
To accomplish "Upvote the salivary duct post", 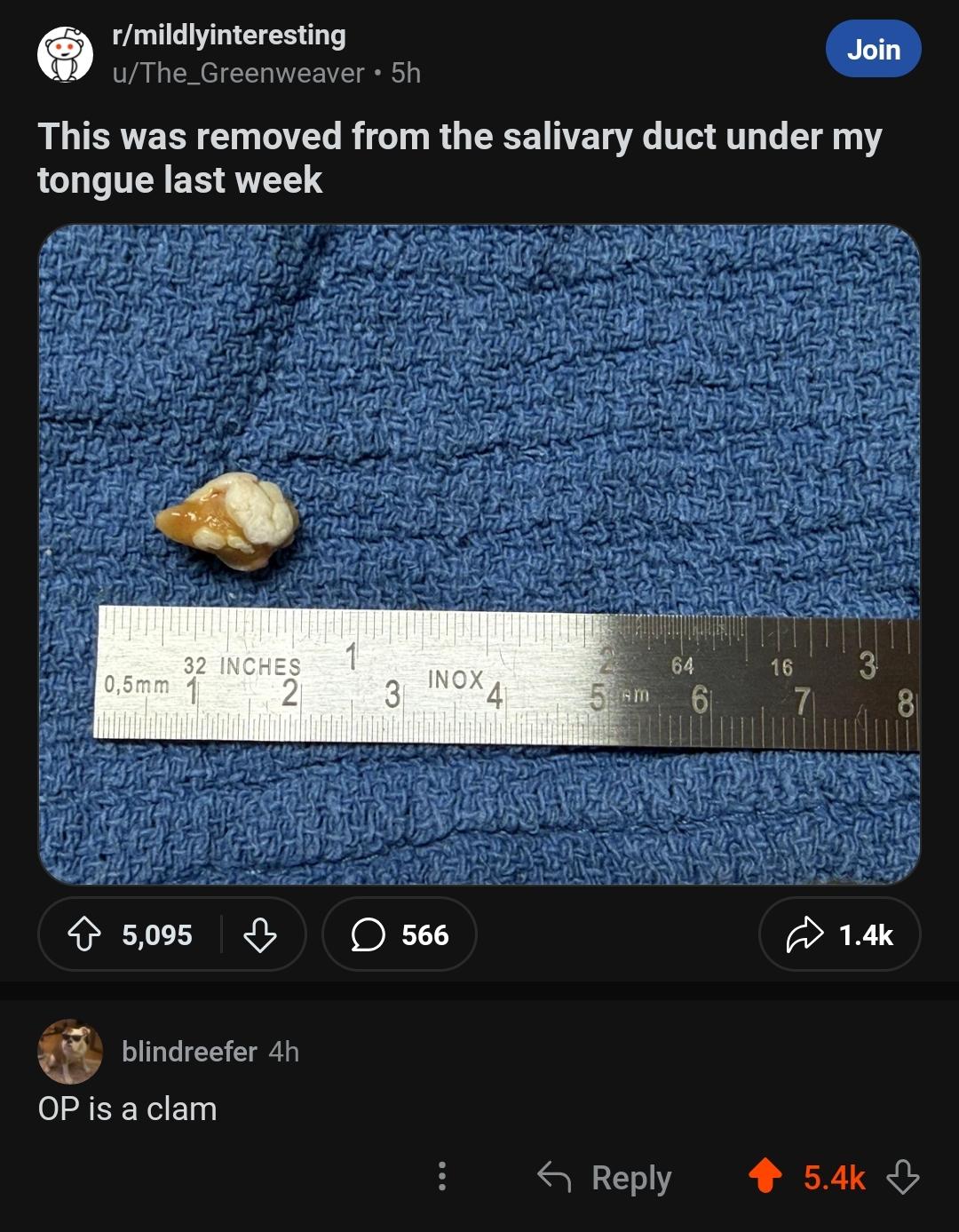I will [84, 934].
